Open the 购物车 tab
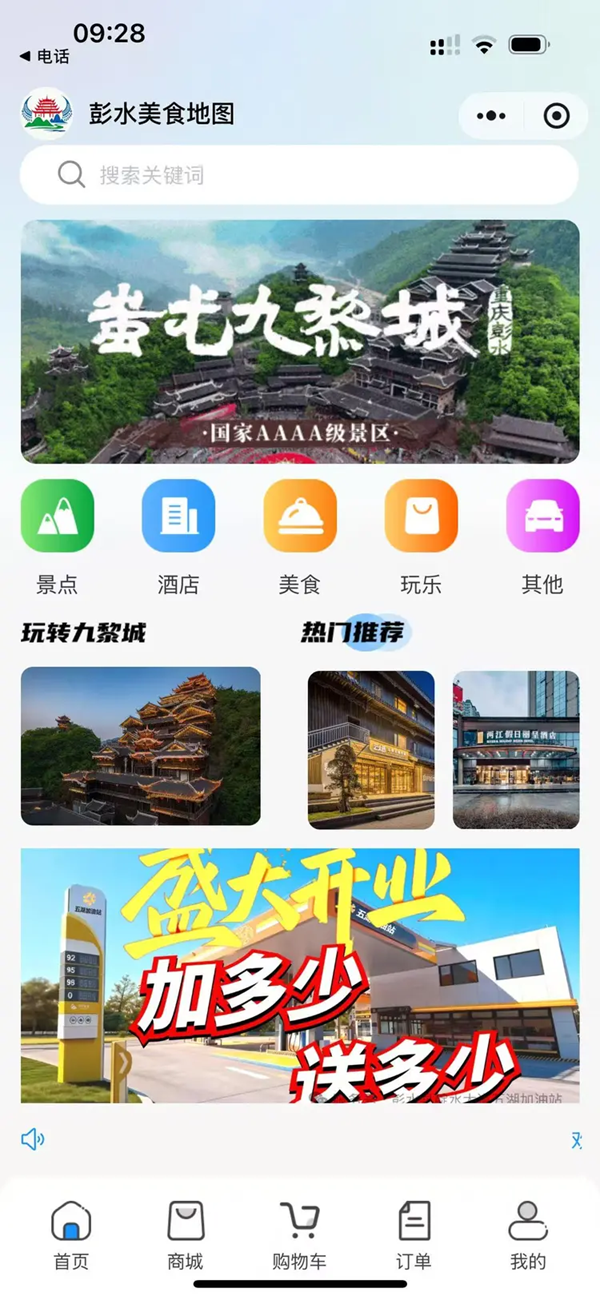Viewport: 600px width, 1300px height. click(299, 1235)
